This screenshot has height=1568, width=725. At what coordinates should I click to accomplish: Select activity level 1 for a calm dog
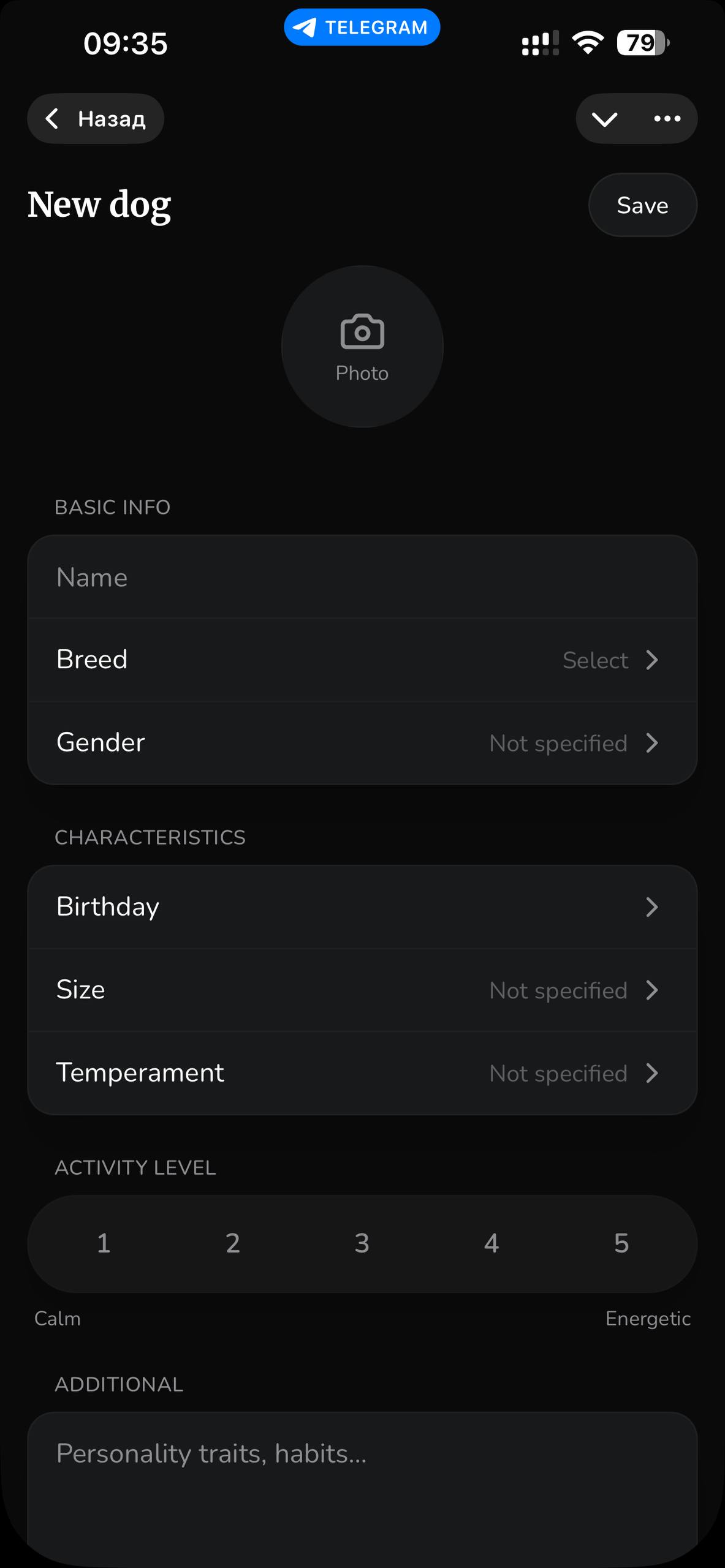103,1243
